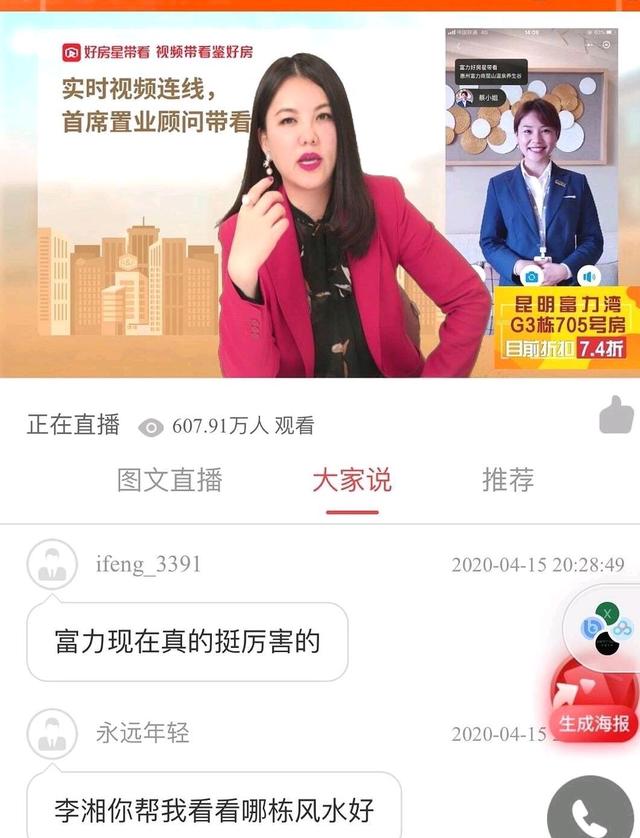Viewport: 640px width, 838px height.
Task: Open the live video player
Action: (320, 200)
